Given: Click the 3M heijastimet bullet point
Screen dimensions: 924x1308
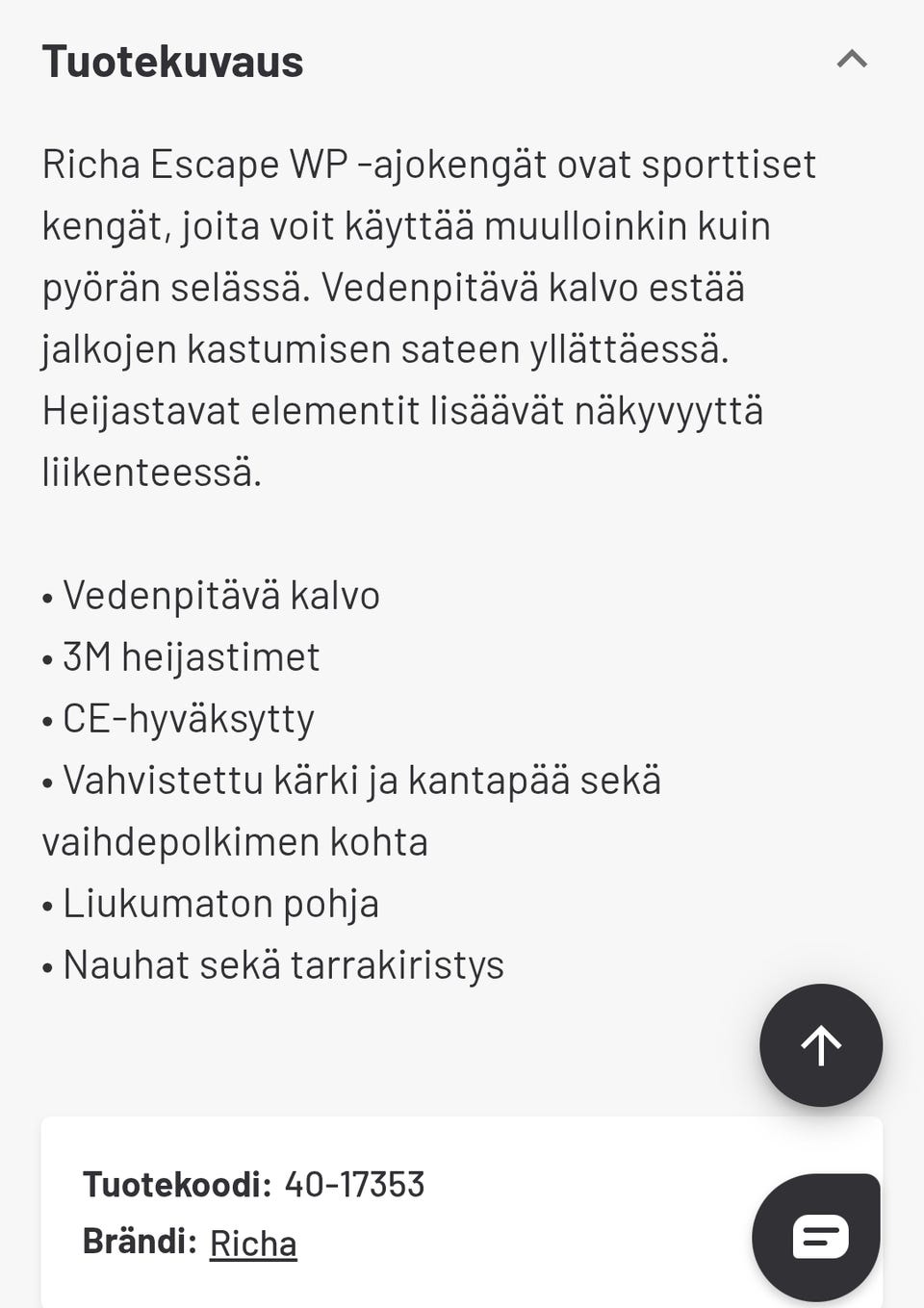Looking at the screenshot, I should 191,655.
